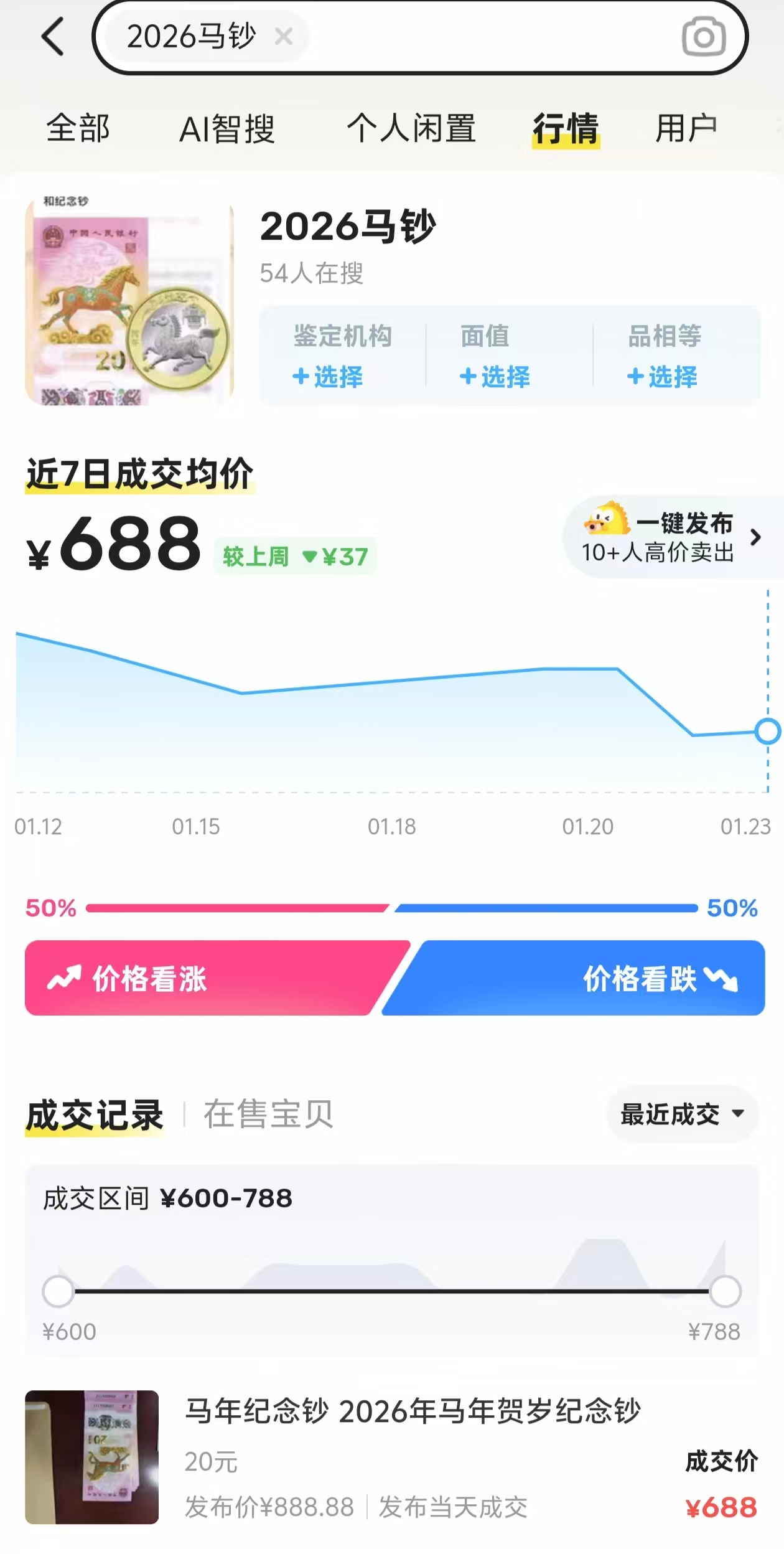This screenshot has height=1564, width=784.
Task: Switch to the 用户 tab
Action: tap(686, 128)
